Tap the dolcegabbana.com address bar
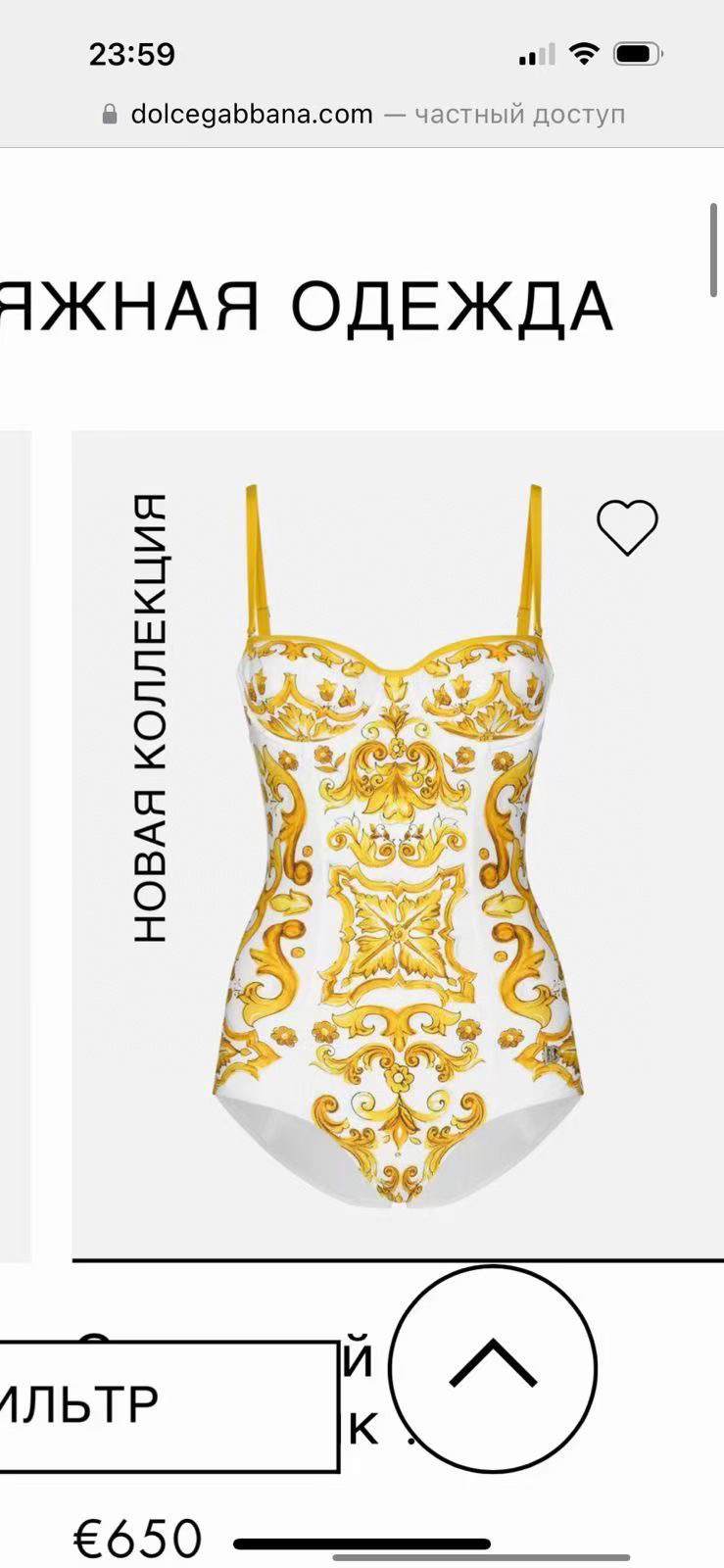This screenshot has width=724, height=1568. click(x=362, y=115)
